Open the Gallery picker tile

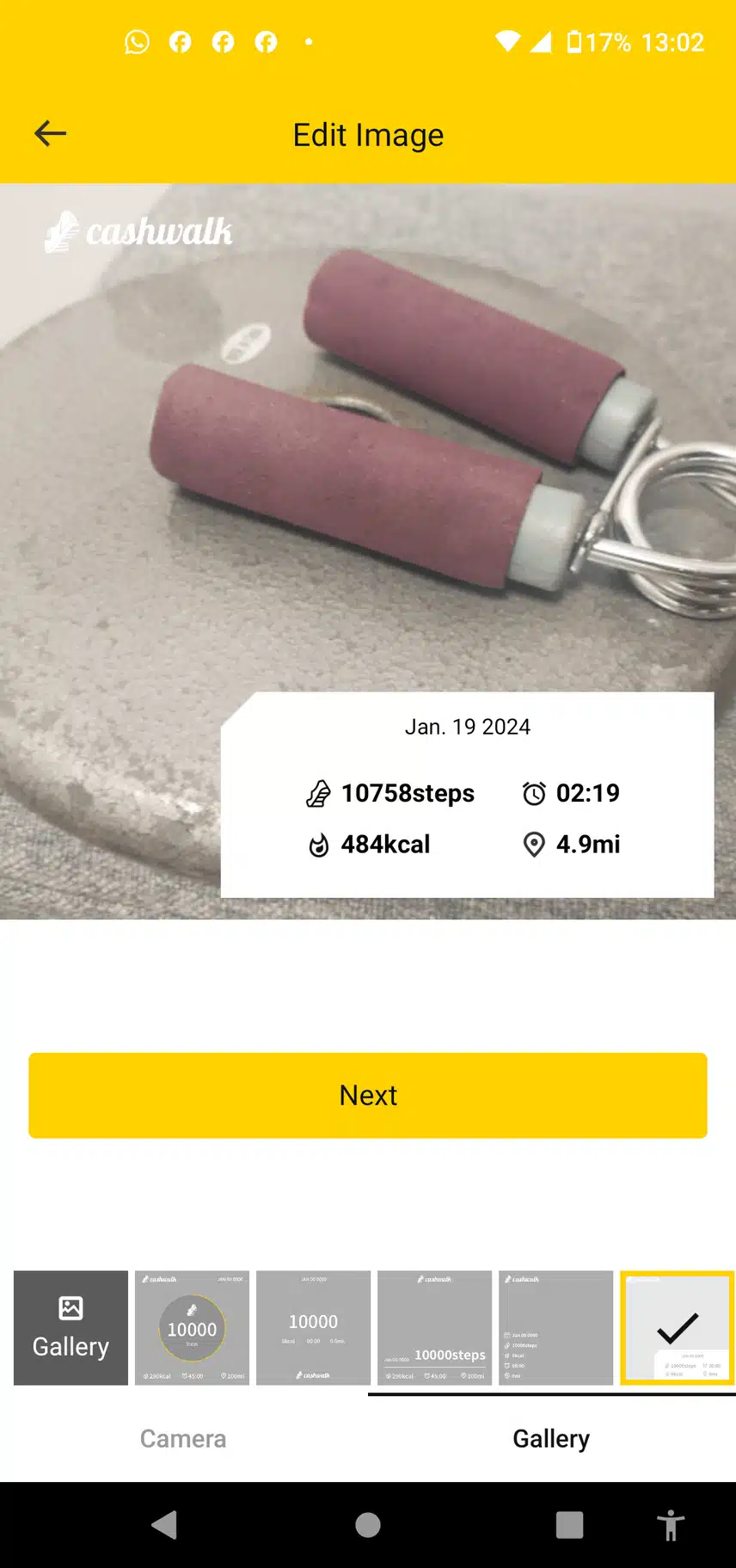coord(71,1327)
